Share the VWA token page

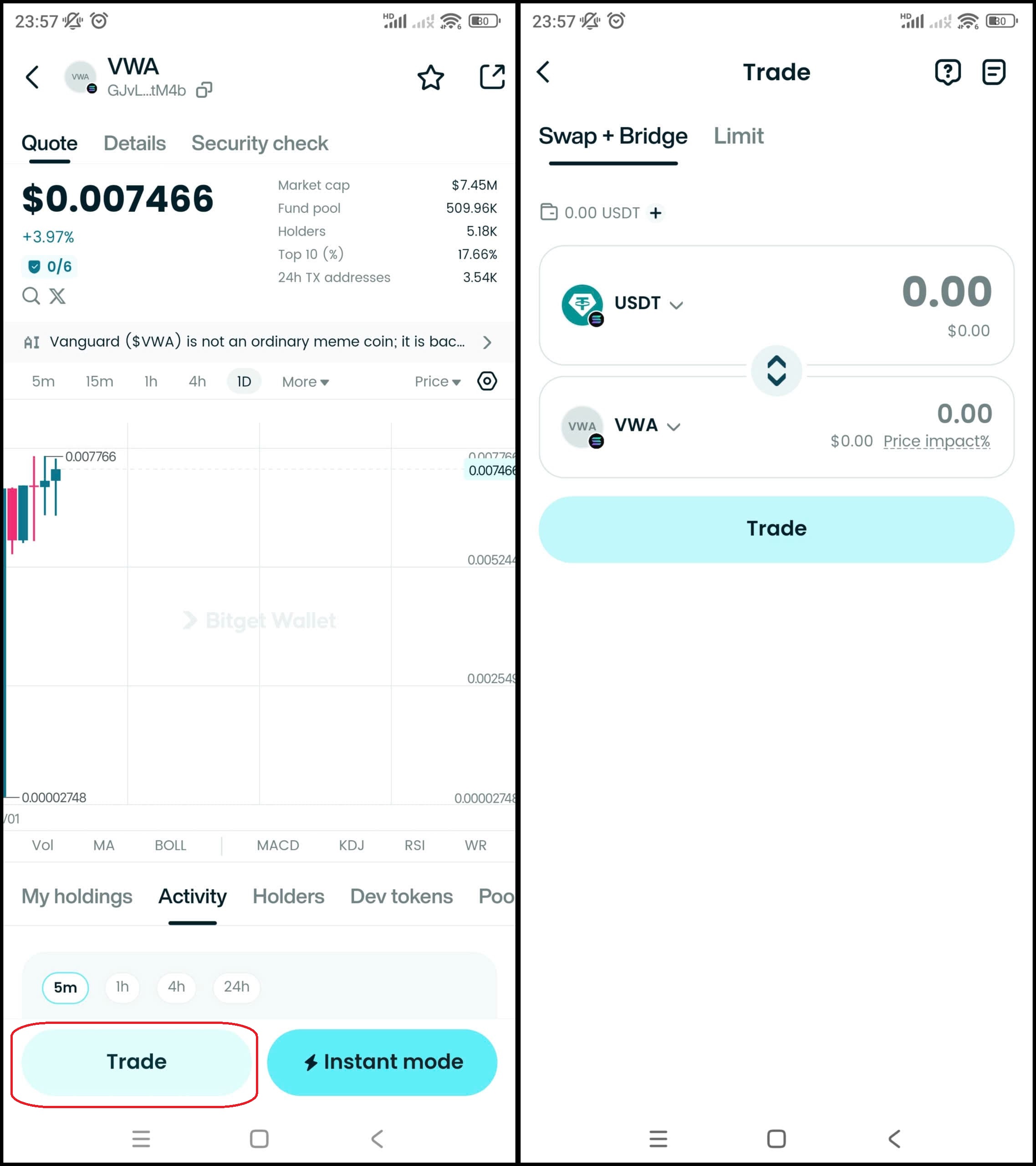(x=492, y=77)
